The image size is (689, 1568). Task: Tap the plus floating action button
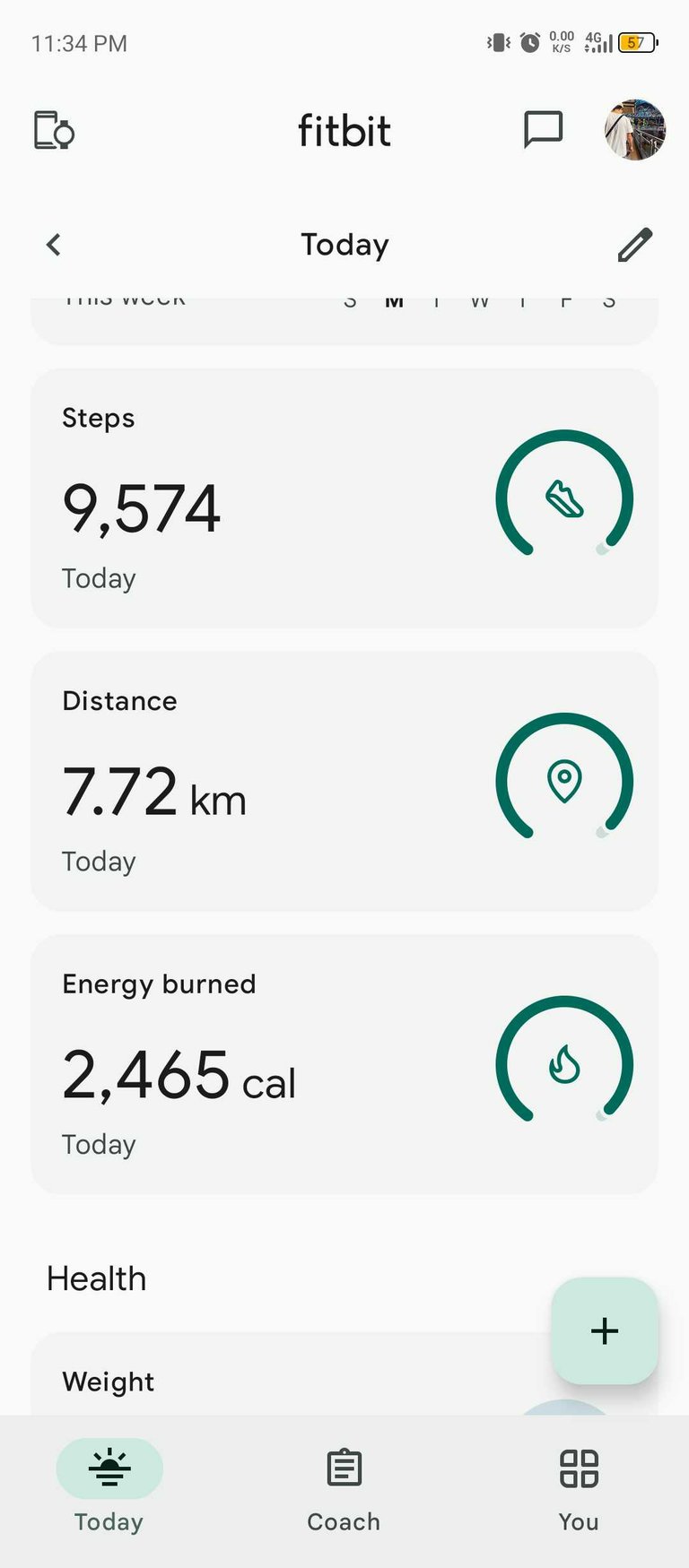pyautogui.click(x=605, y=1330)
